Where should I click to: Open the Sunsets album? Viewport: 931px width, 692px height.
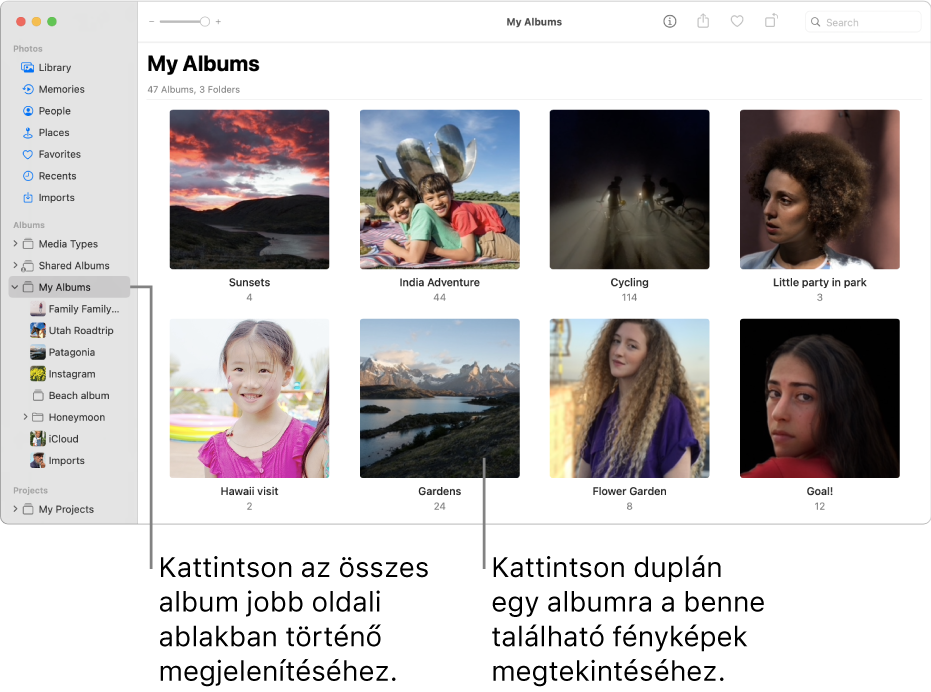249,189
